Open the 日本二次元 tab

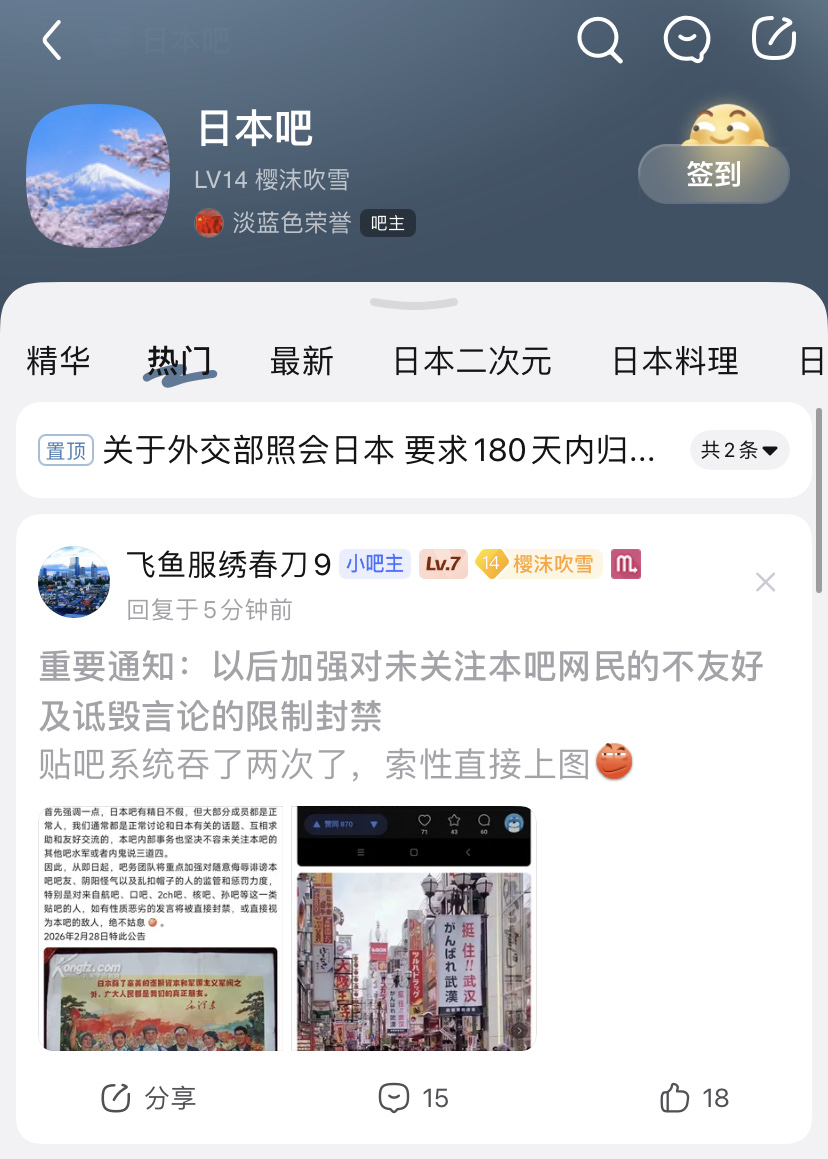coord(472,361)
